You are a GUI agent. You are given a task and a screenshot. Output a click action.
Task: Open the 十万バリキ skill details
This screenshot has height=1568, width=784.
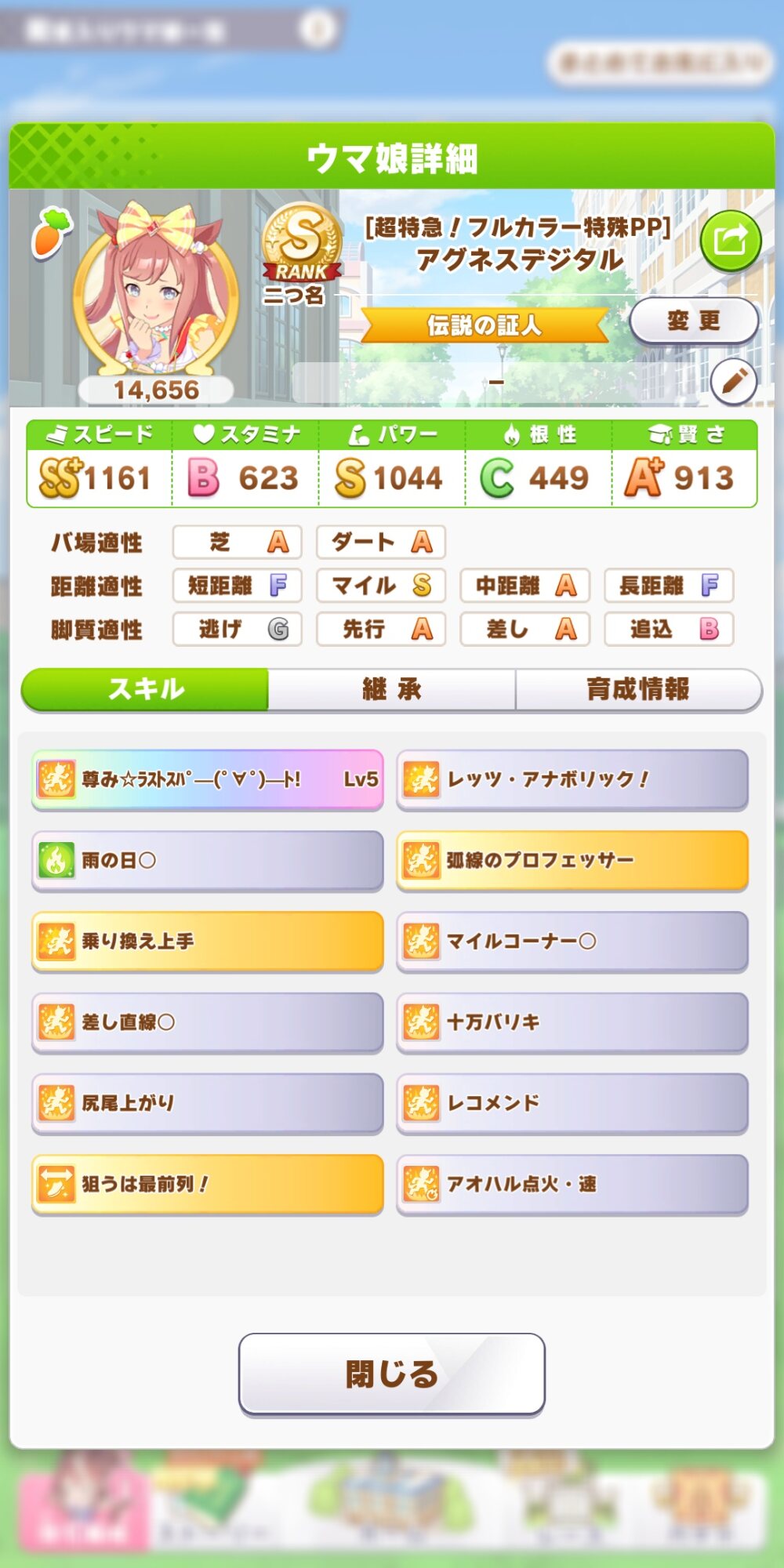tap(572, 1022)
